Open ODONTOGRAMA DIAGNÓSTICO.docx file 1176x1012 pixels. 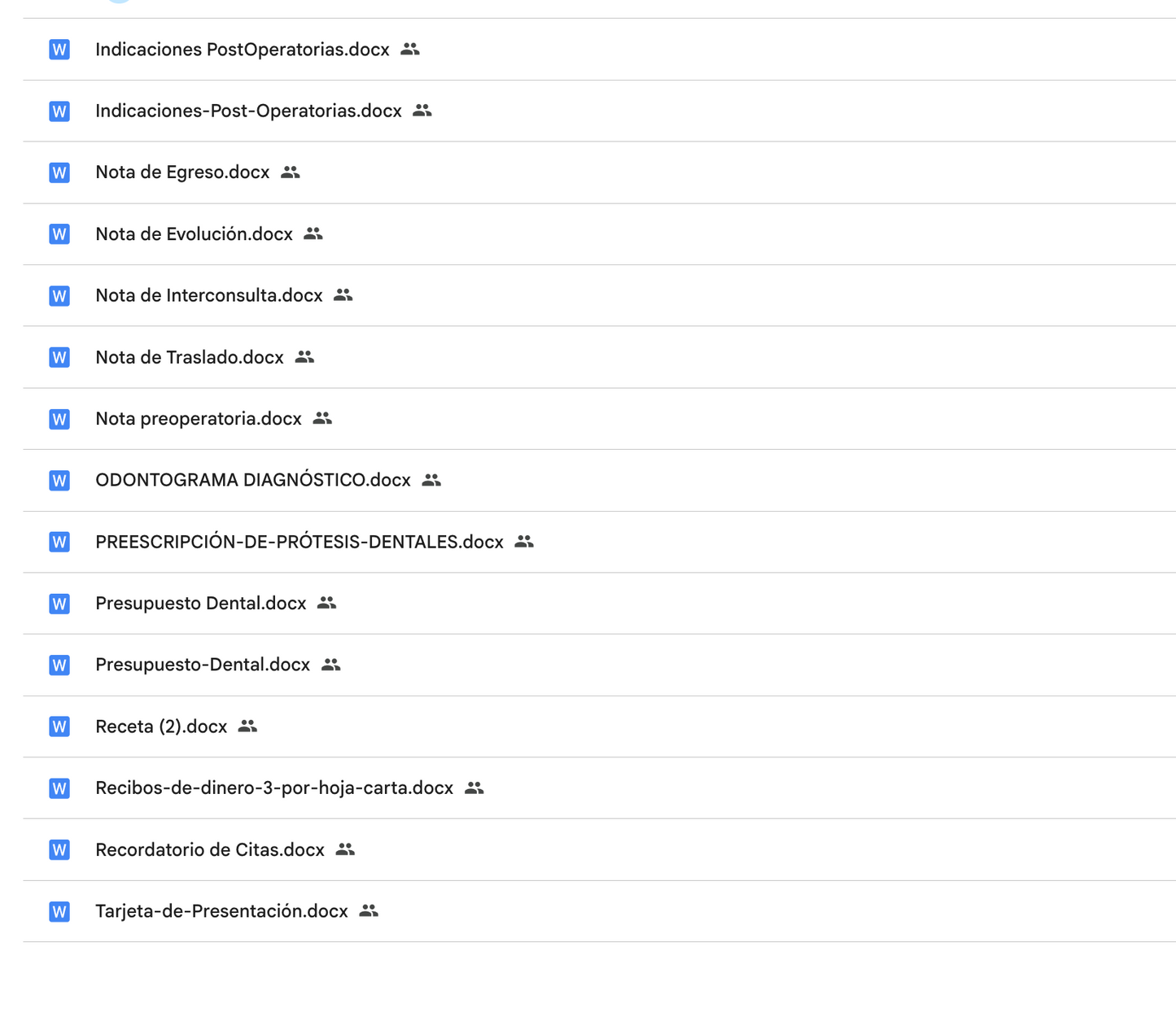[x=252, y=480]
